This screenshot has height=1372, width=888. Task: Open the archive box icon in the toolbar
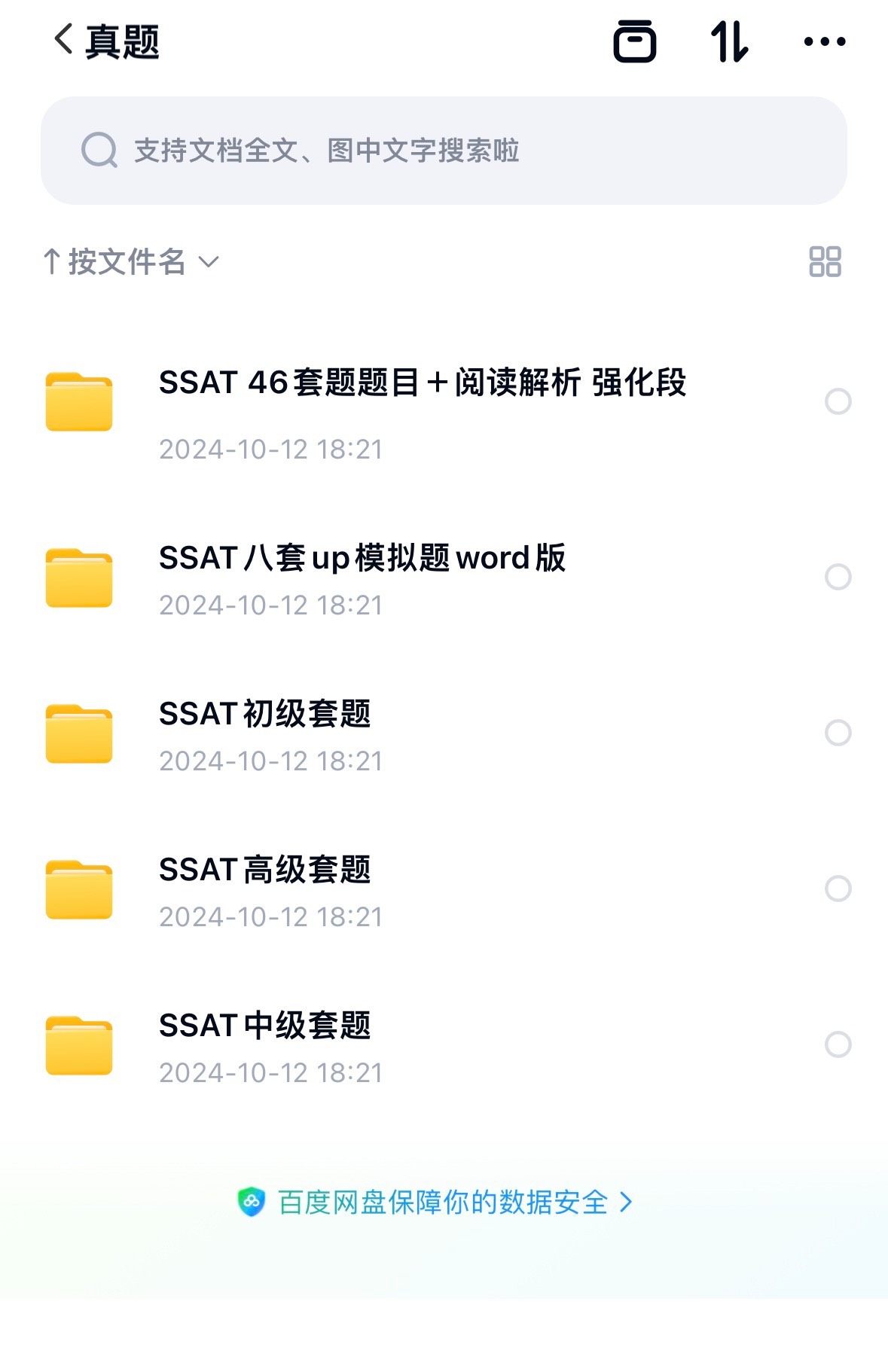[x=634, y=41]
